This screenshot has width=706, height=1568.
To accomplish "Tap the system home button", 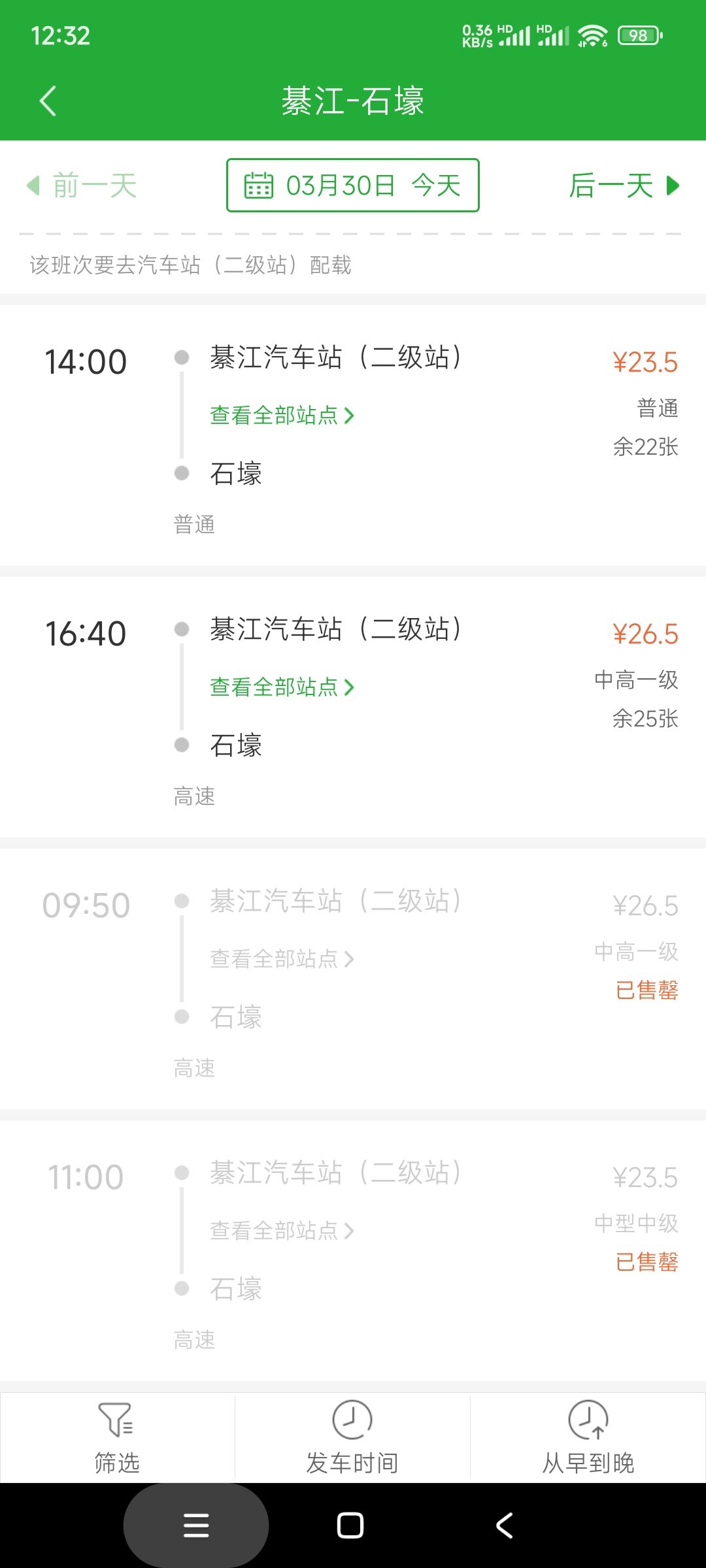I will 350,1526.
